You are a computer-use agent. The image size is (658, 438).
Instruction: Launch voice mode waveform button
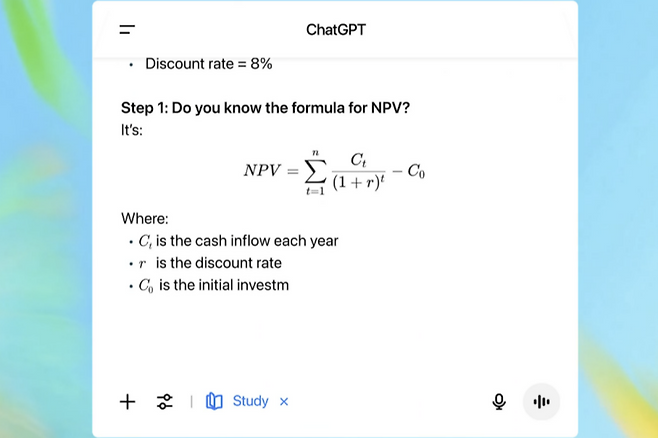click(x=542, y=402)
